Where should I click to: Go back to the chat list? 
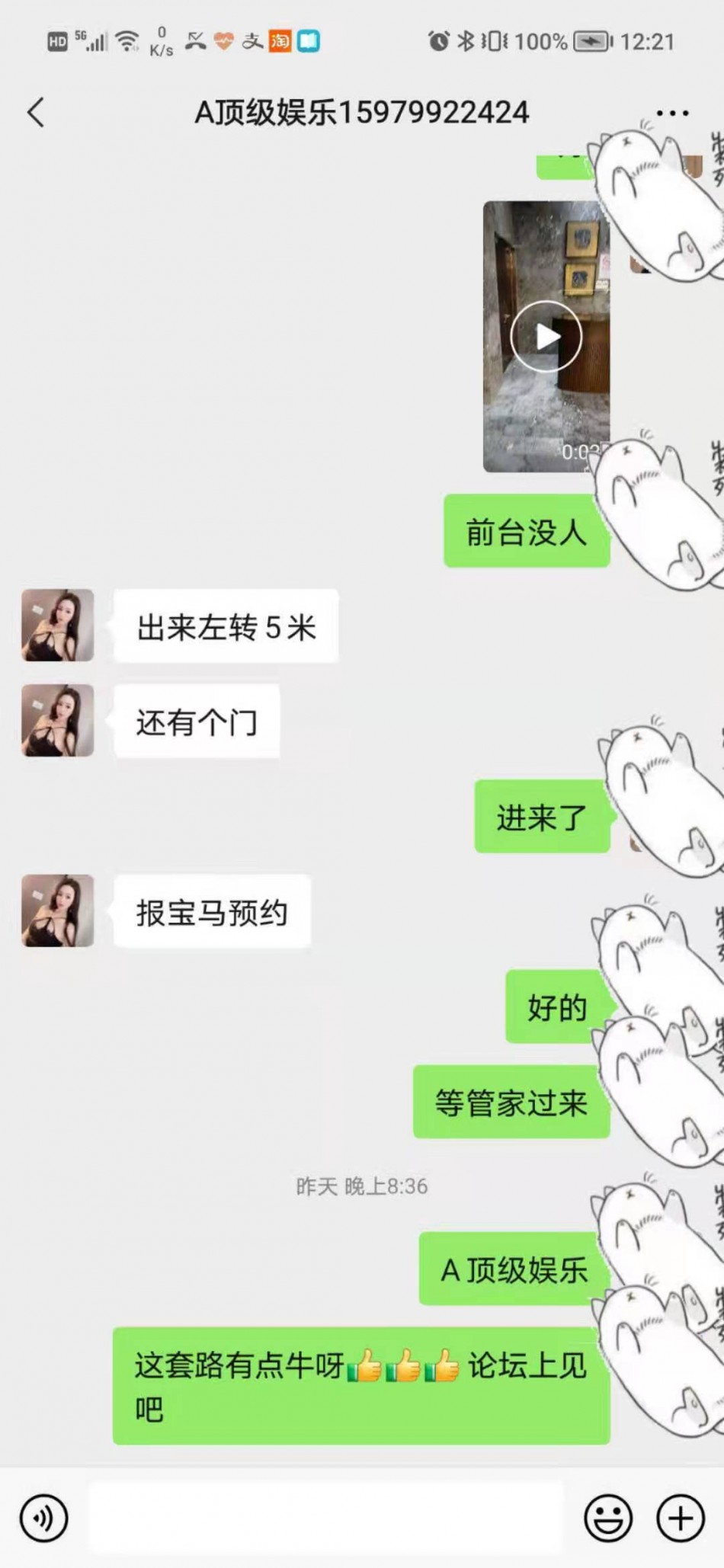36,113
